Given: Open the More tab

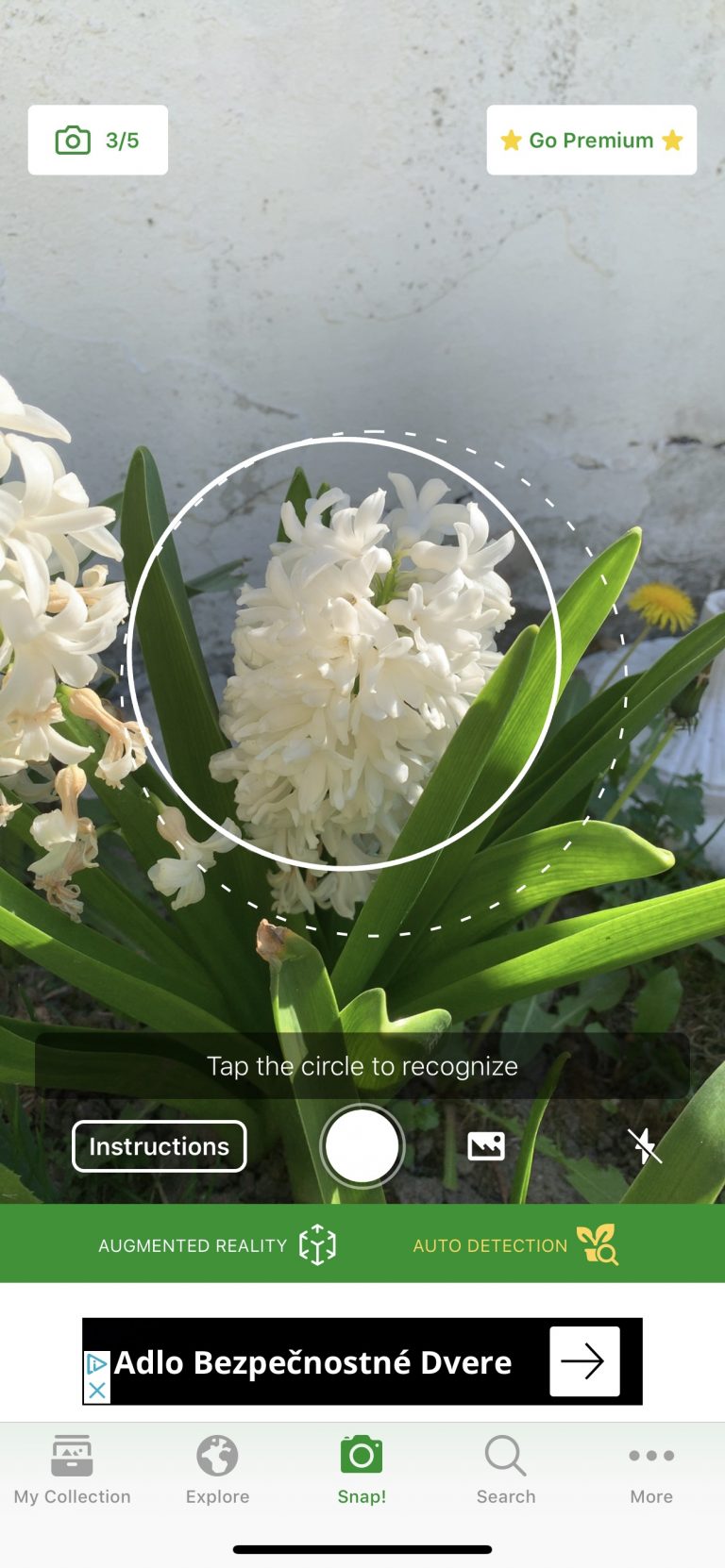Looking at the screenshot, I should click(x=651, y=1470).
